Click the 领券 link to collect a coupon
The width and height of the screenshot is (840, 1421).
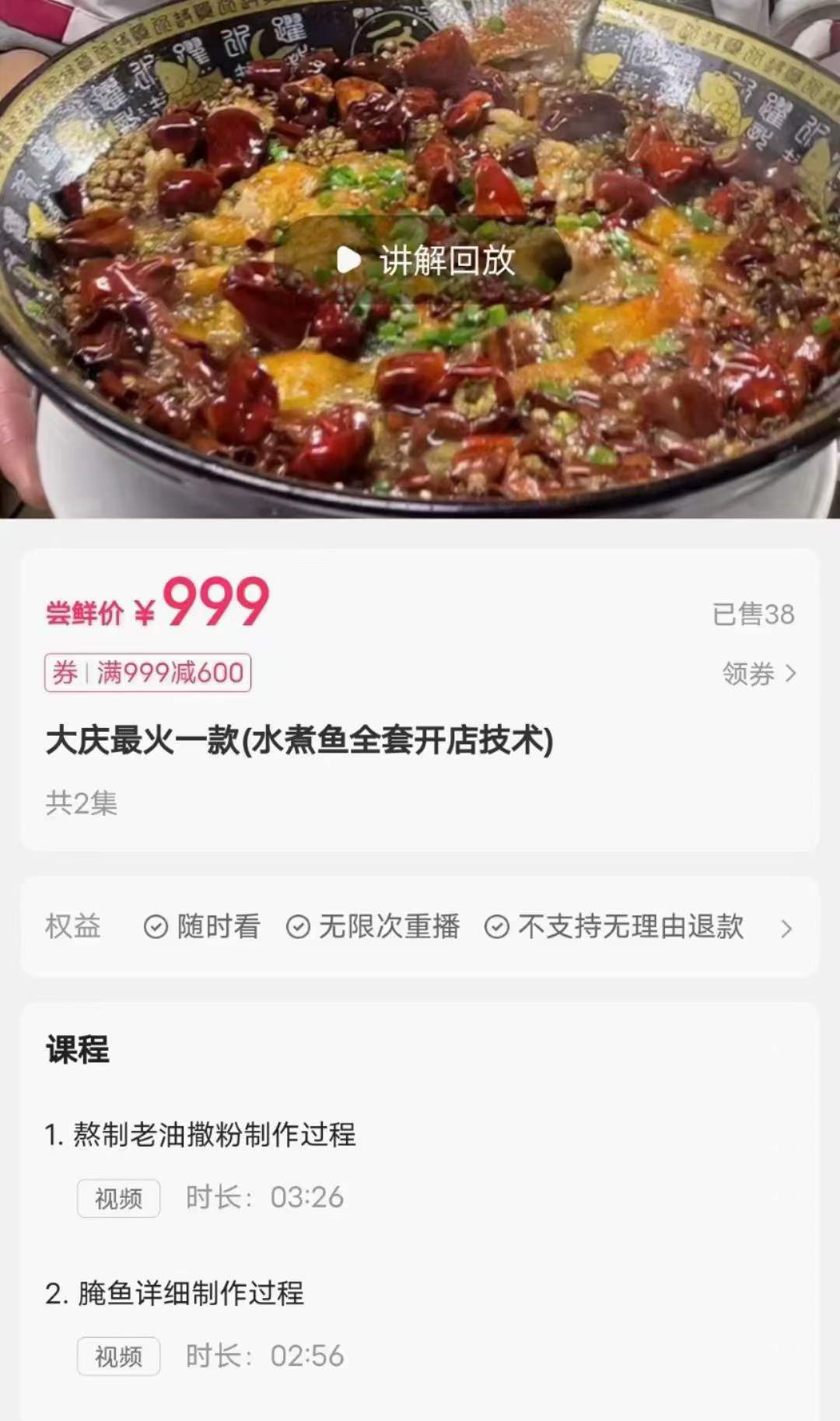point(749,674)
